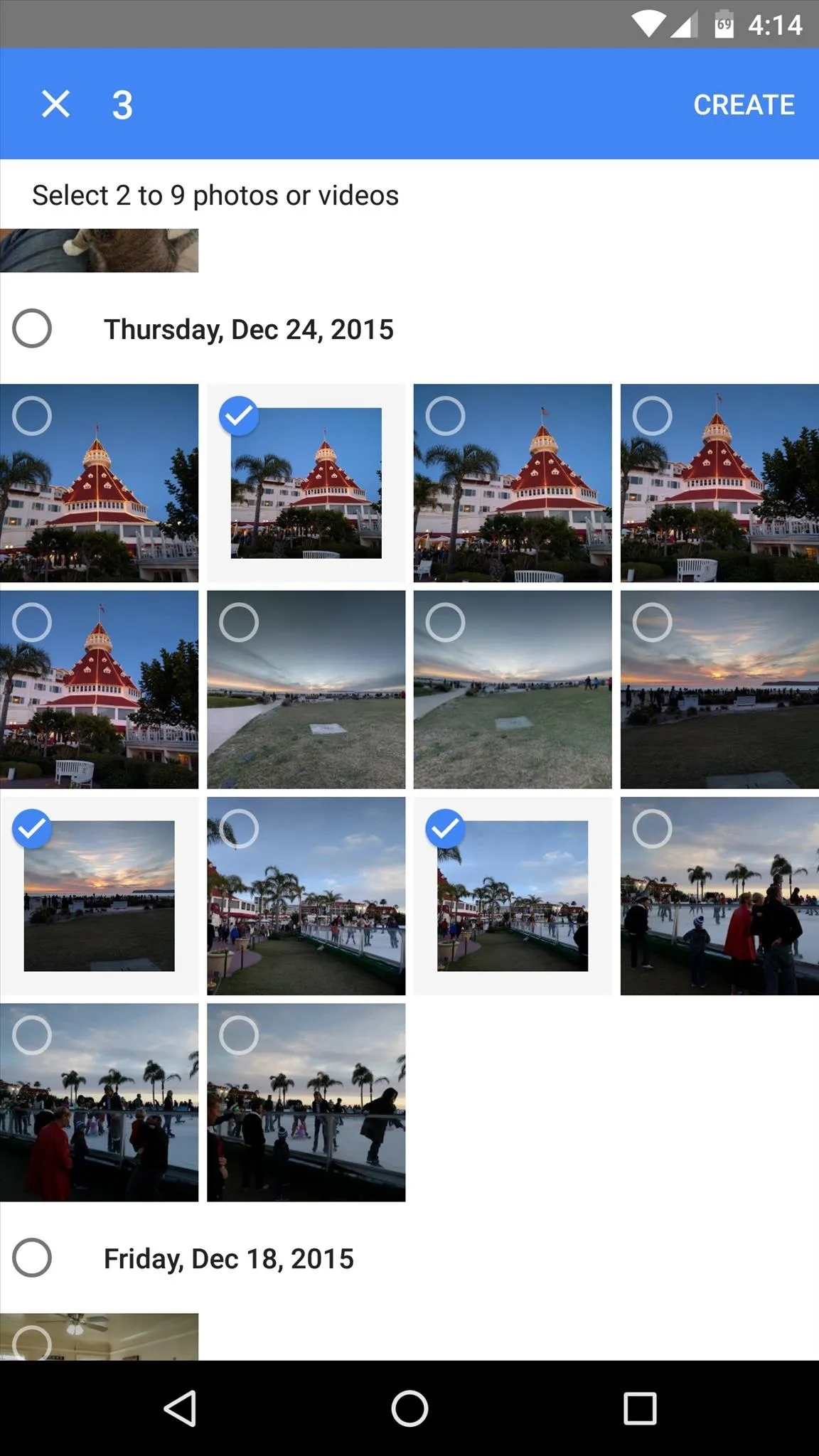This screenshot has width=819, height=1456.
Task: Select all photos from Thursday, Dec 24, 2015
Action: [x=32, y=328]
